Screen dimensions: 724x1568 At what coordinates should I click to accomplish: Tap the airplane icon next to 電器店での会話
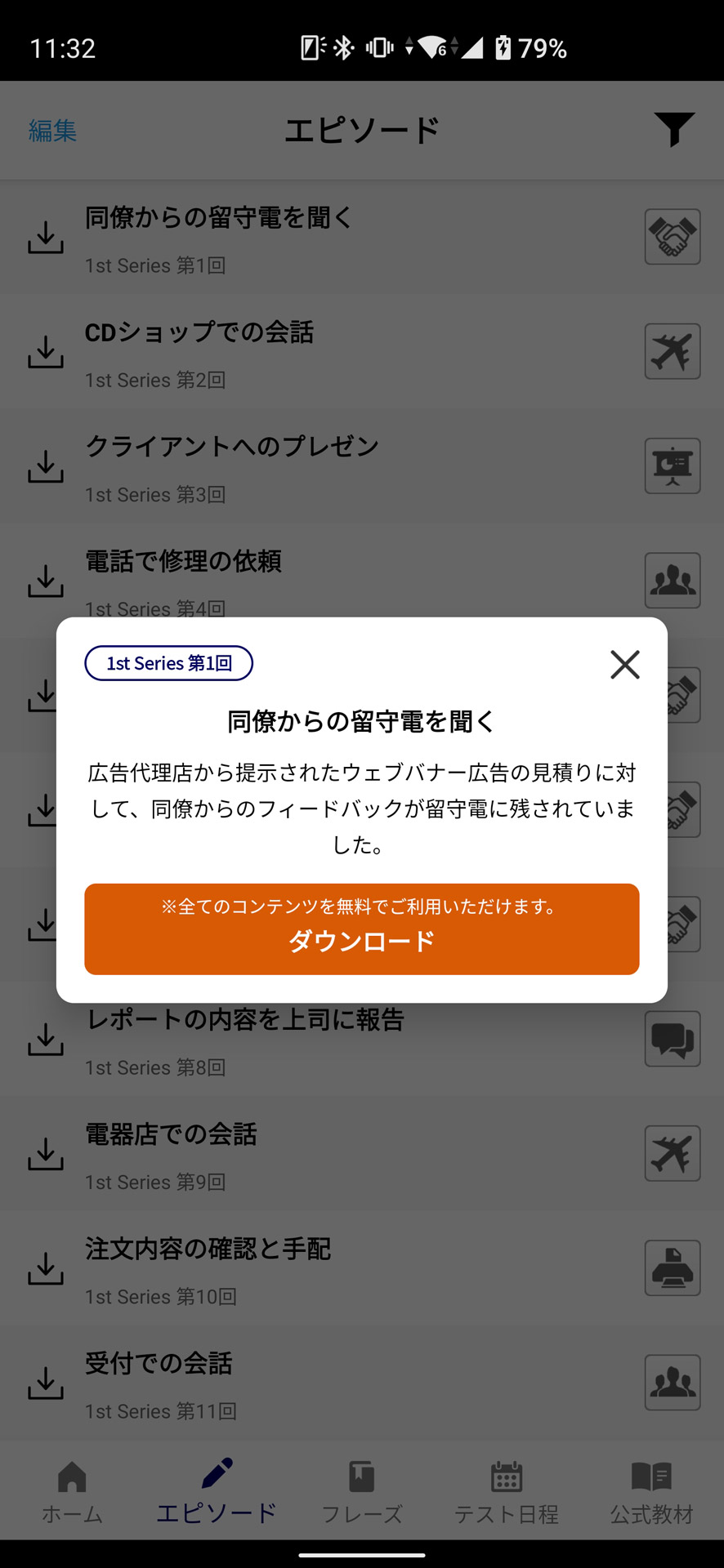point(673,1154)
